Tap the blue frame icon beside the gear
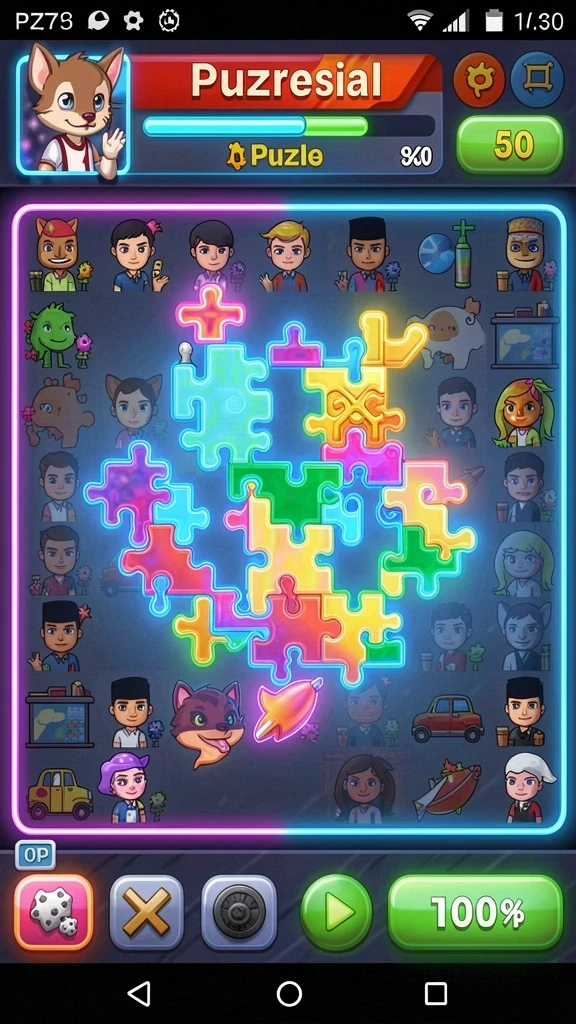The height and width of the screenshot is (1024, 576). tap(537, 80)
